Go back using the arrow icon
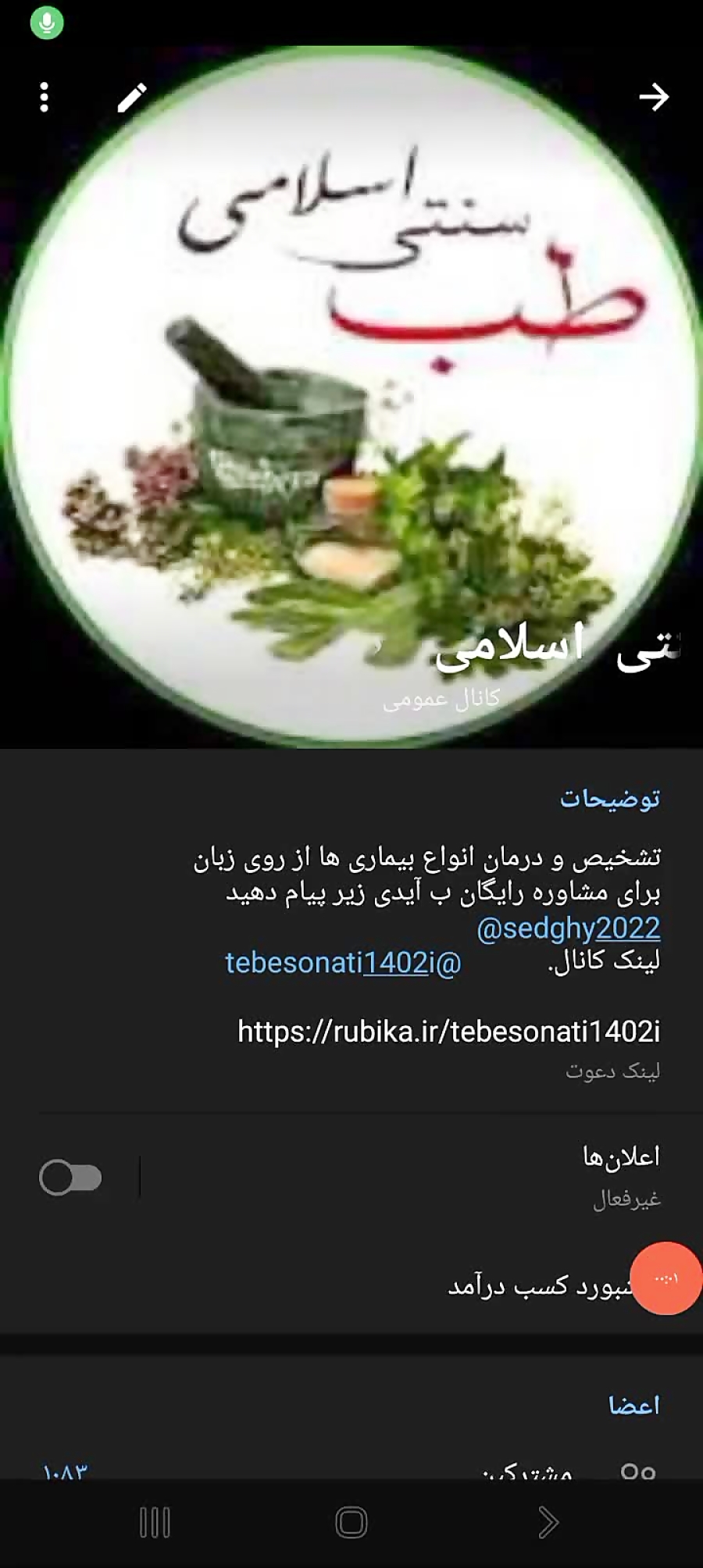703x1568 pixels. 654,97
